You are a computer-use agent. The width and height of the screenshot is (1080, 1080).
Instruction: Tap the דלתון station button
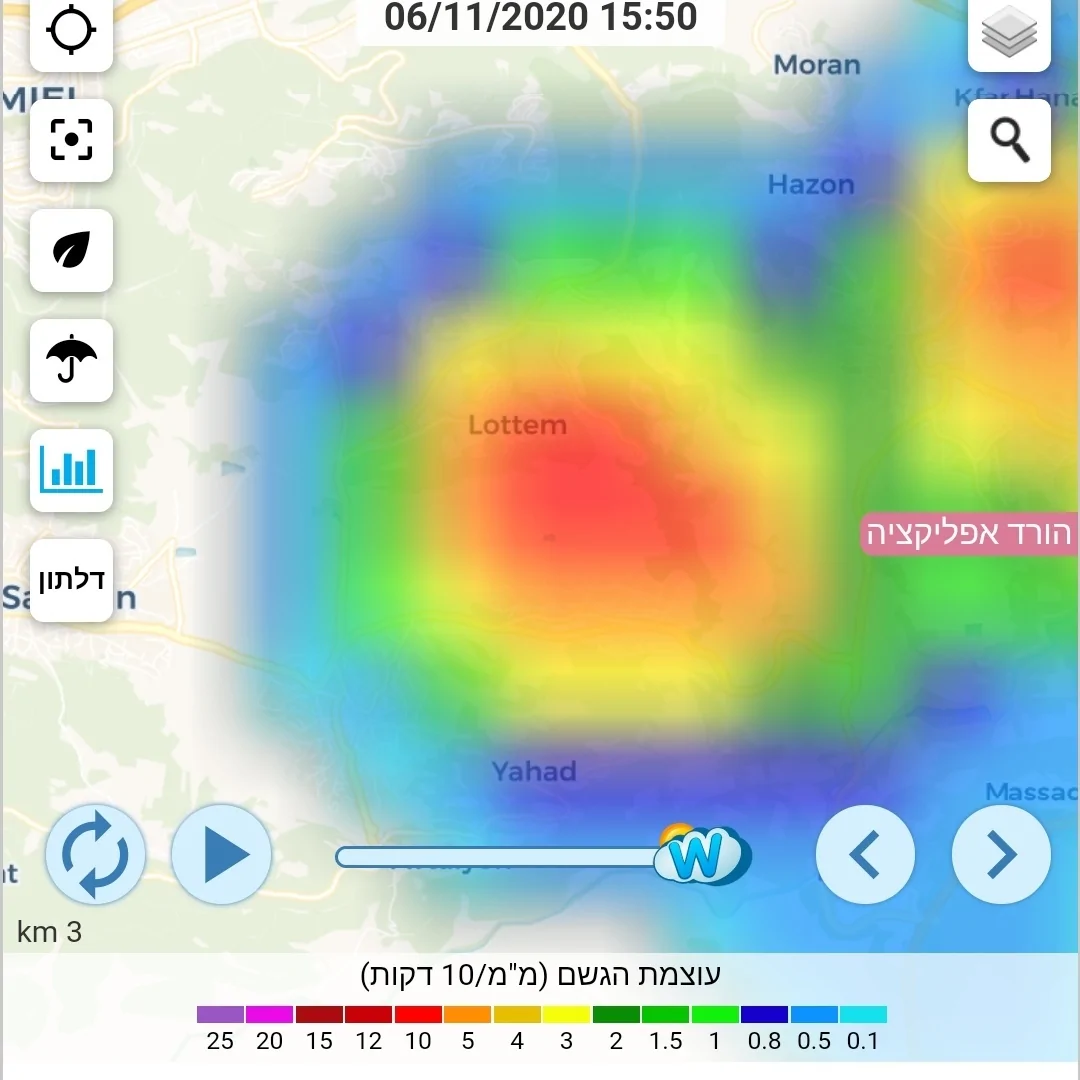71,580
